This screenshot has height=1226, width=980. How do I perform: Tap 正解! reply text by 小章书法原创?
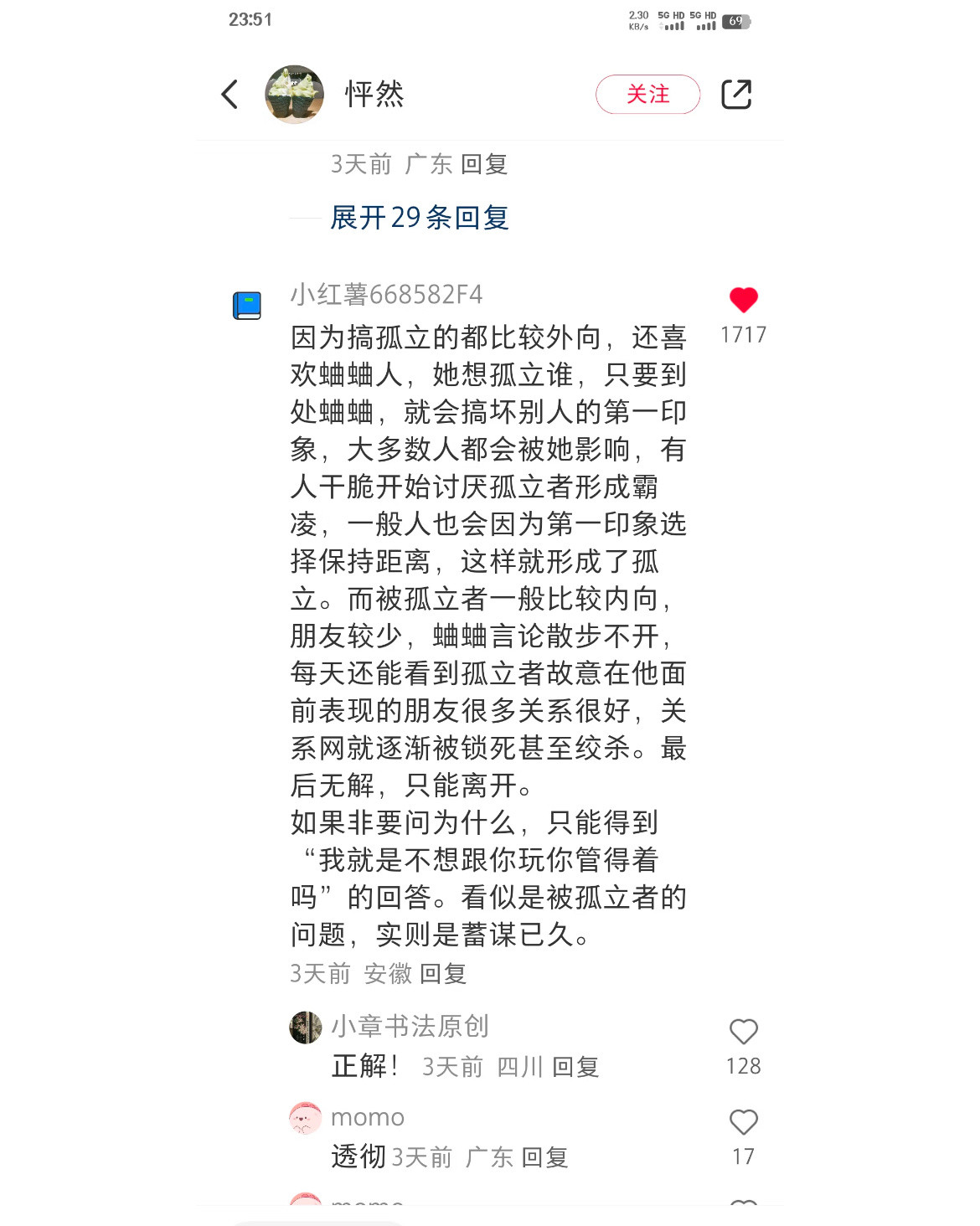pos(364,1066)
